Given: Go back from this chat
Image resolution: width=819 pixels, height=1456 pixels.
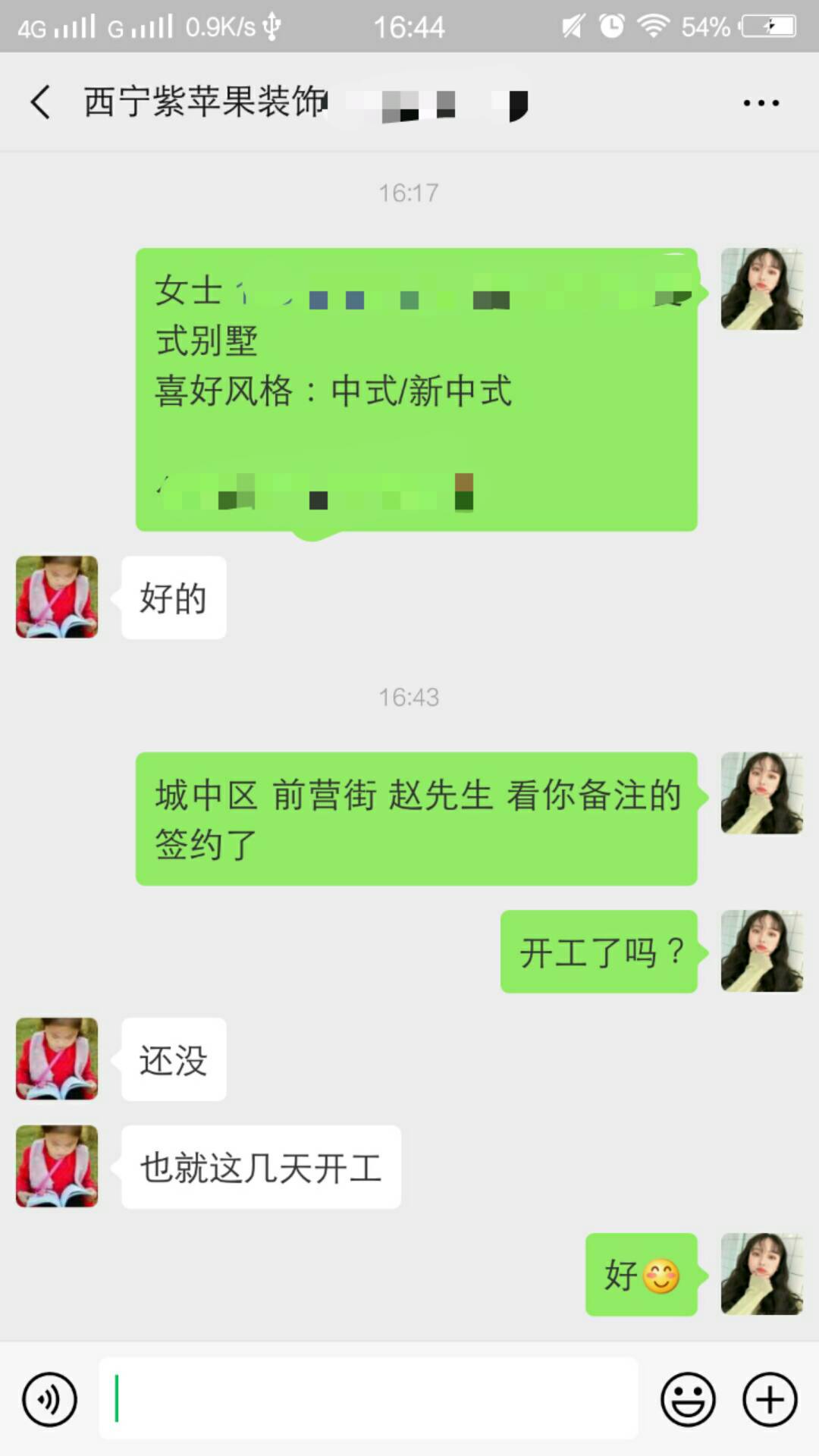Looking at the screenshot, I should click(x=41, y=102).
